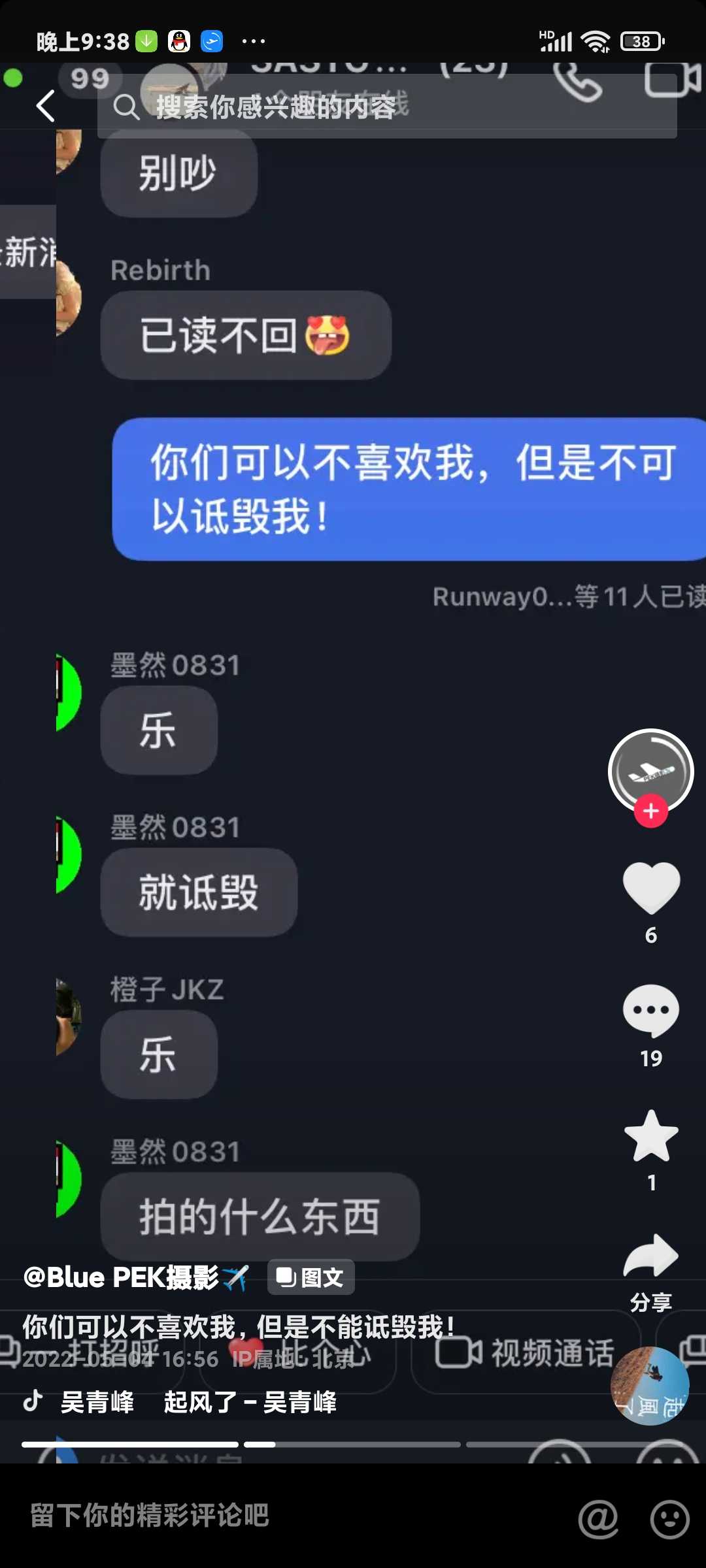
Task: Expand the Runway0等11人已读 read receipts
Action: tap(569, 598)
